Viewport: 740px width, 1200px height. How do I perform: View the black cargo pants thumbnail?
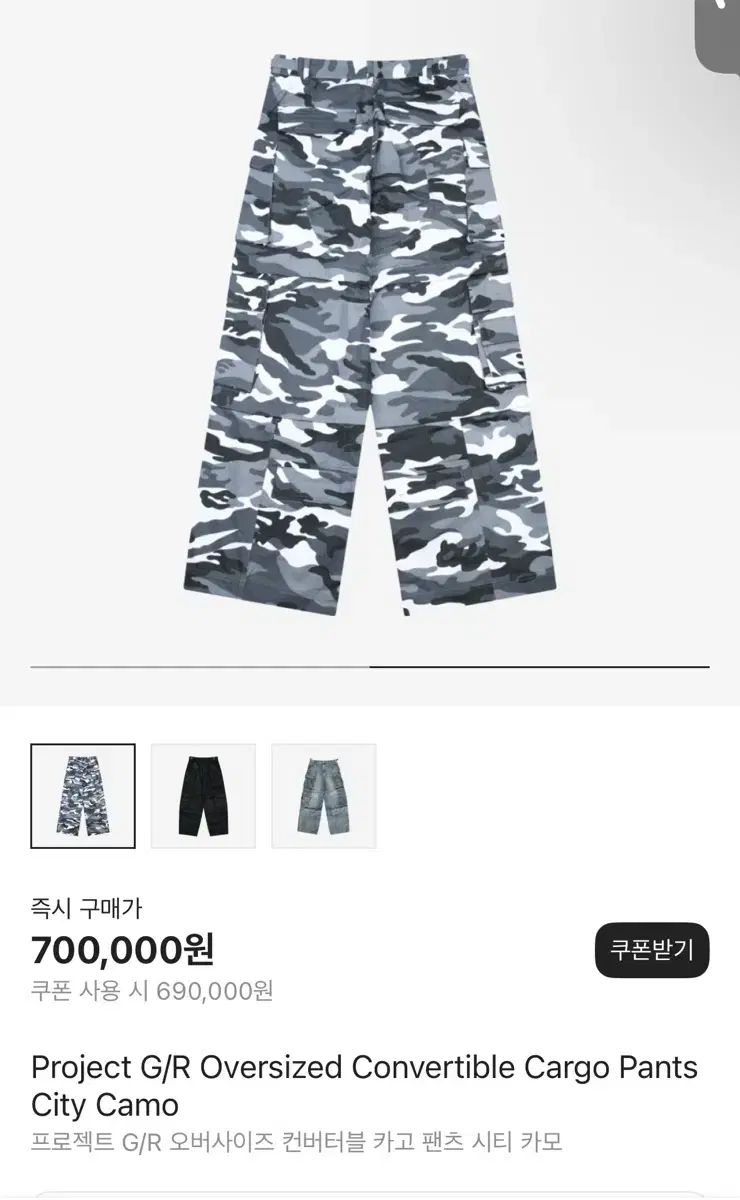[x=203, y=796]
